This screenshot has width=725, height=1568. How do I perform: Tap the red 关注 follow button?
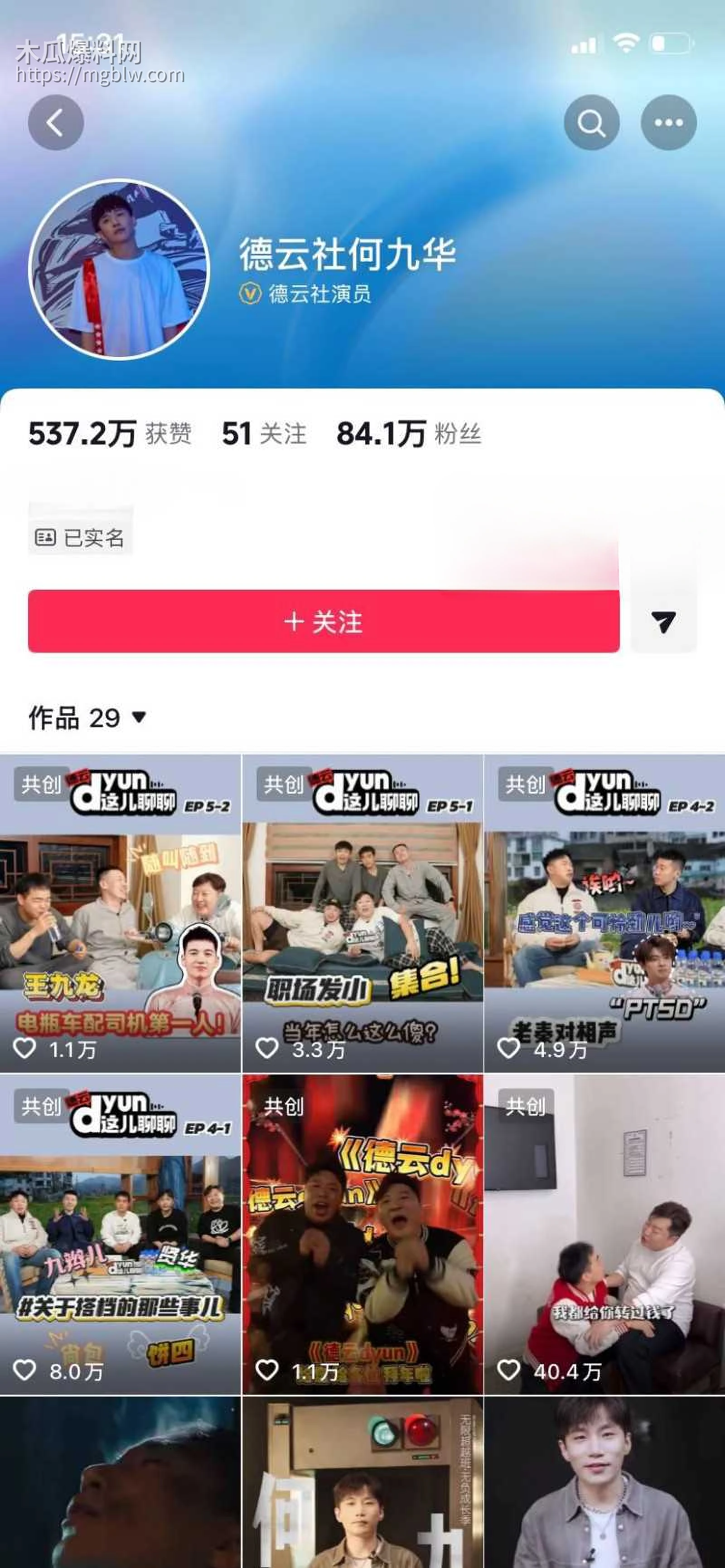coord(326,622)
